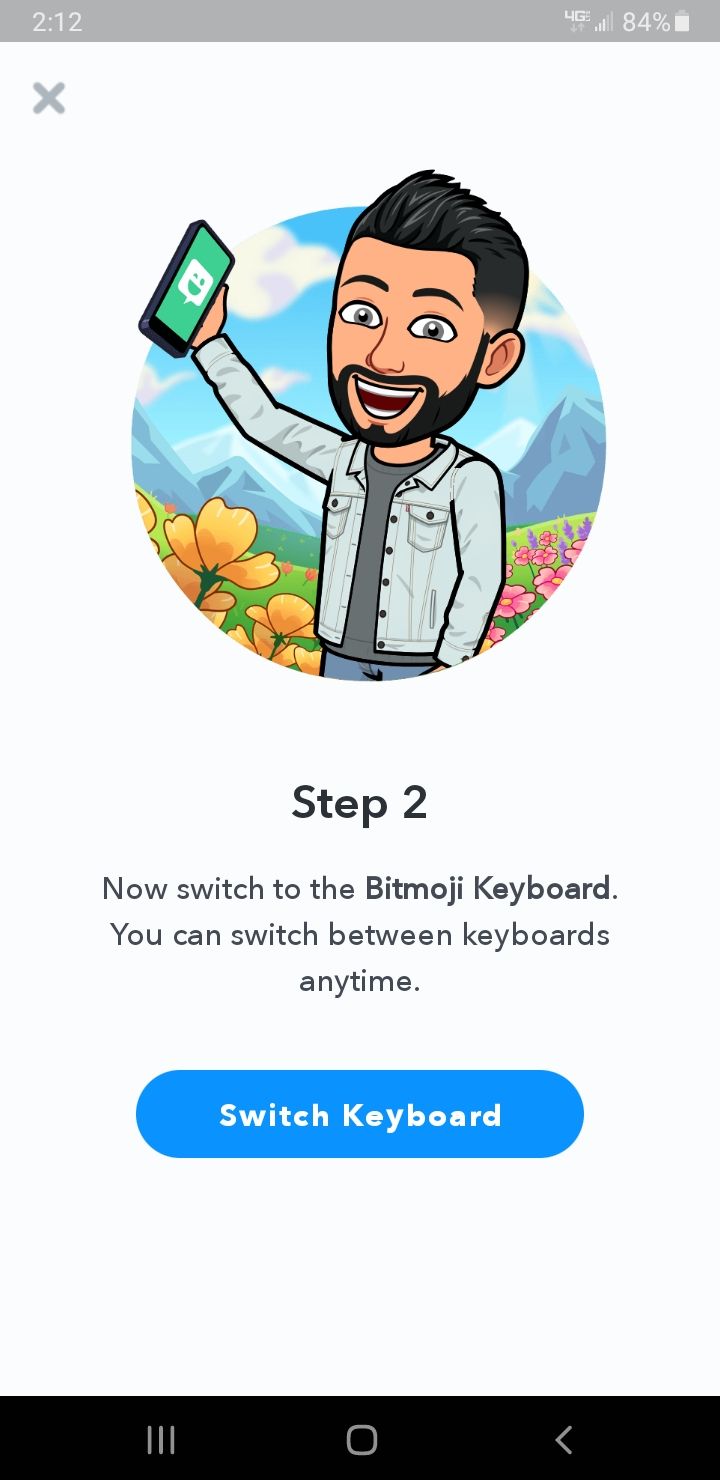Return to the home screen

coord(361,1440)
